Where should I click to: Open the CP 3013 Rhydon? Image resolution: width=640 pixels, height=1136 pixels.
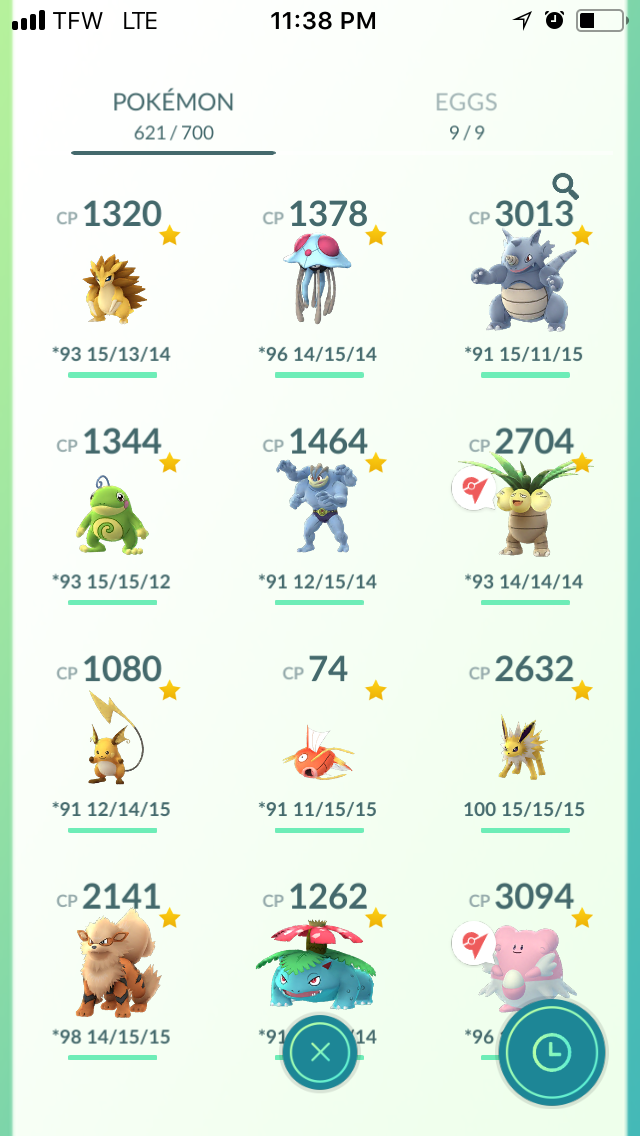(525, 288)
